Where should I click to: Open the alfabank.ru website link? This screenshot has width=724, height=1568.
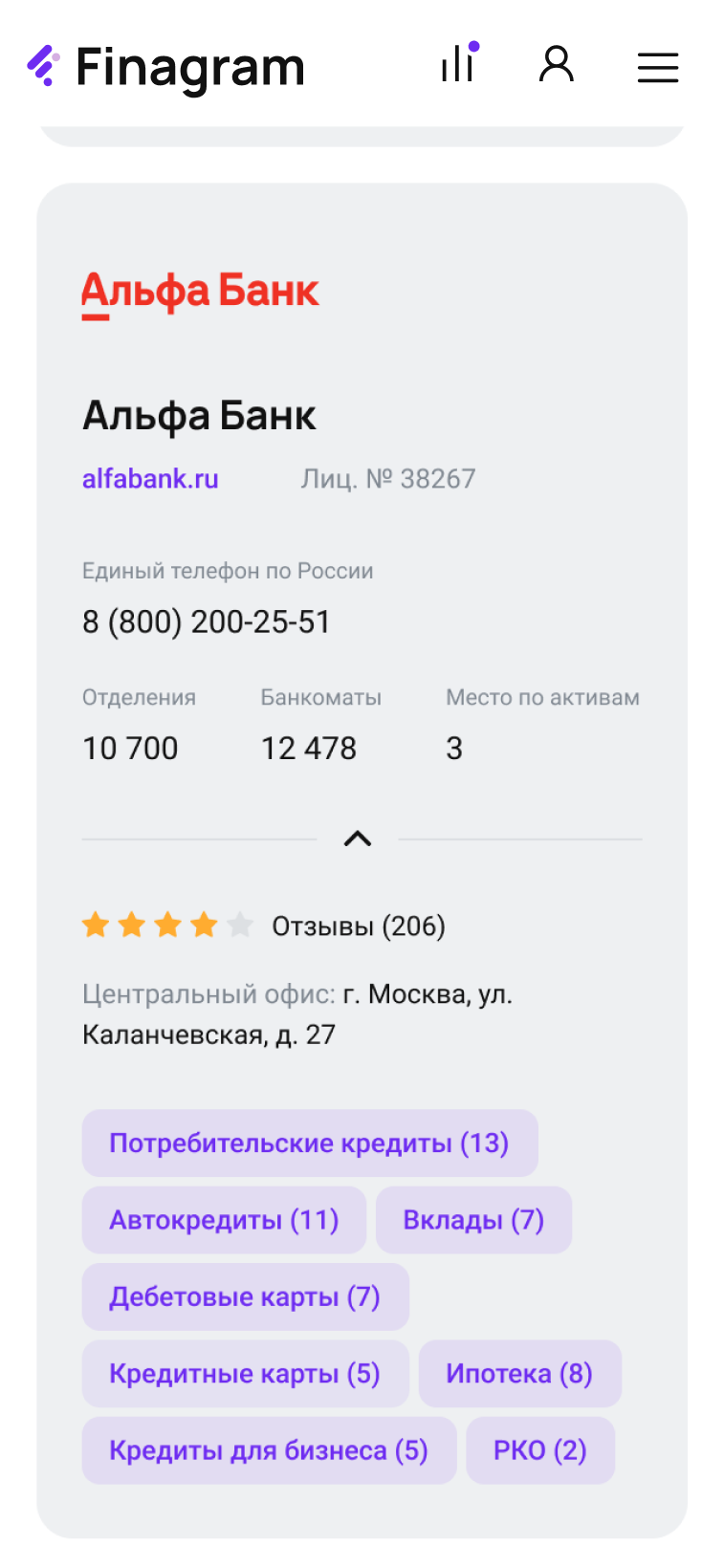point(149,478)
